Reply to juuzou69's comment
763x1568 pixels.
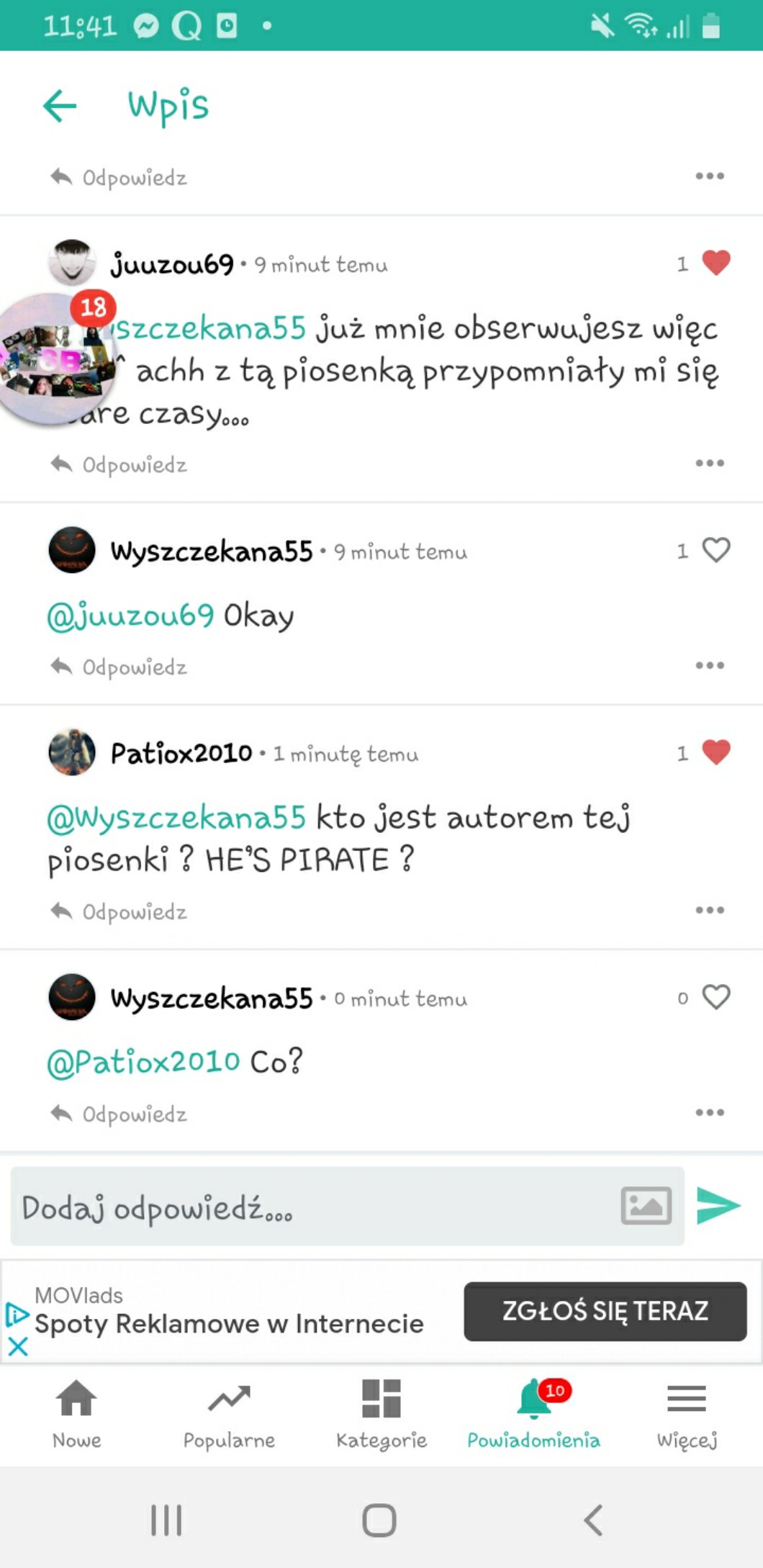tap(119, 465)
